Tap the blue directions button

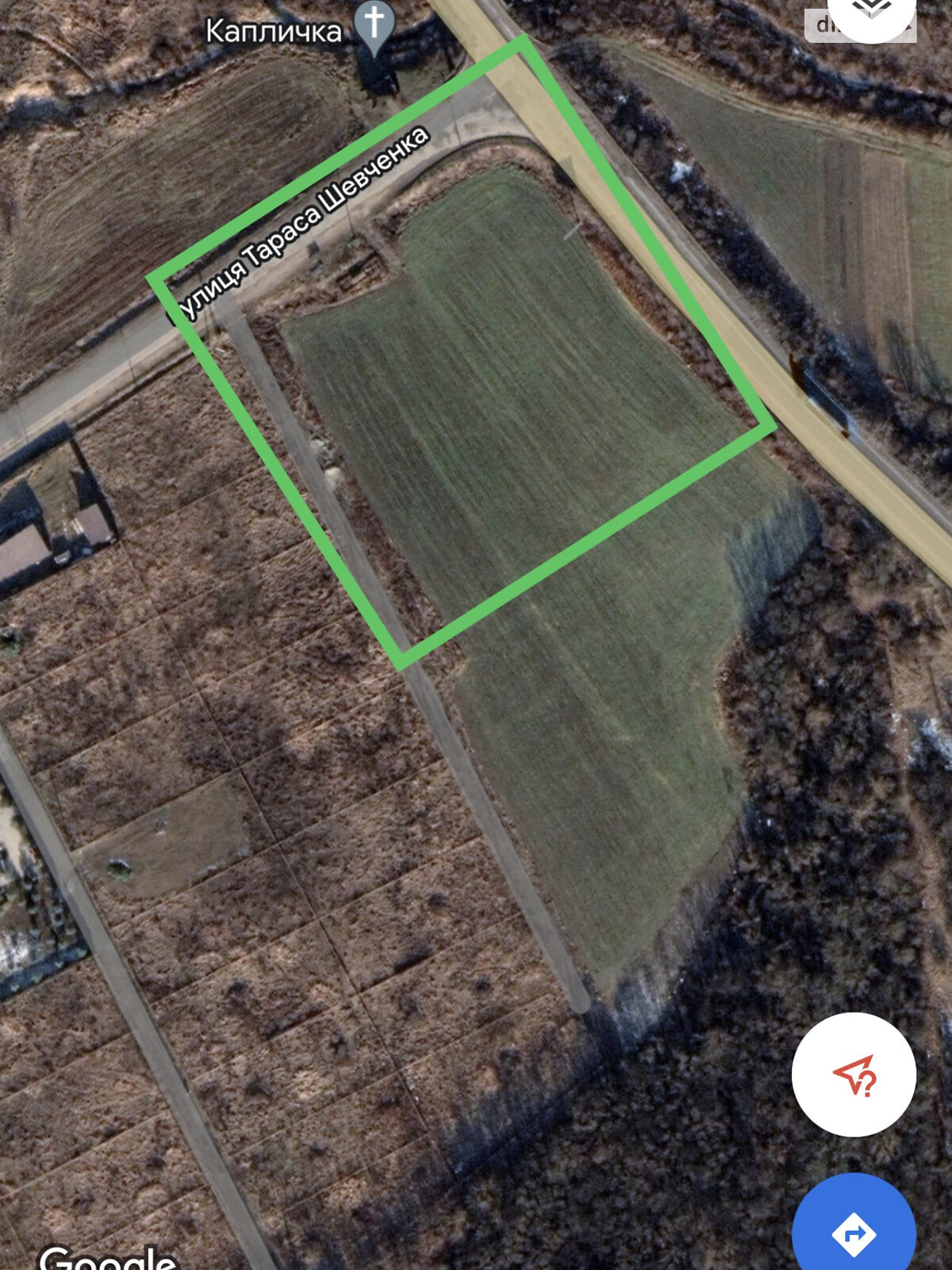tap(854, 1233)
